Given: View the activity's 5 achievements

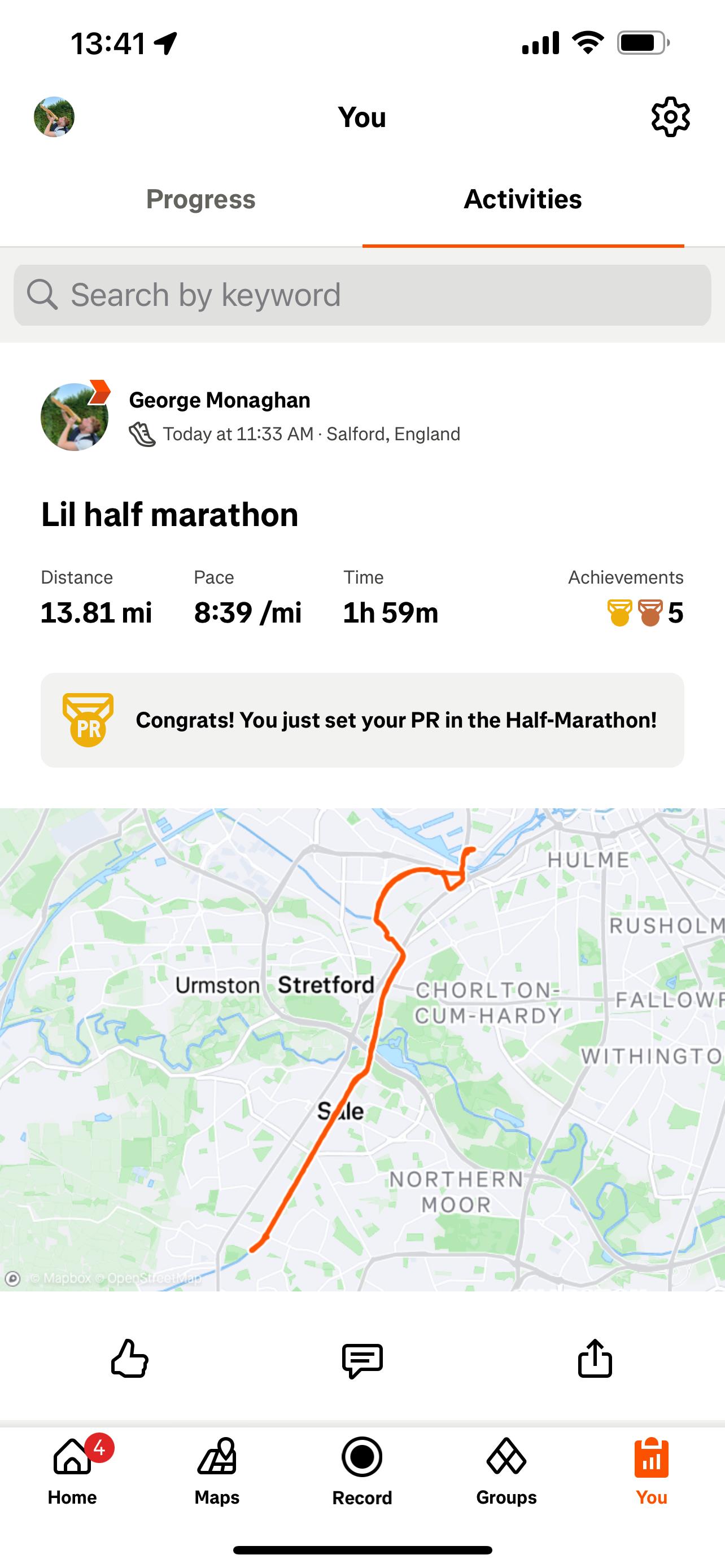Looking at the screenshot, I should 645,612.
